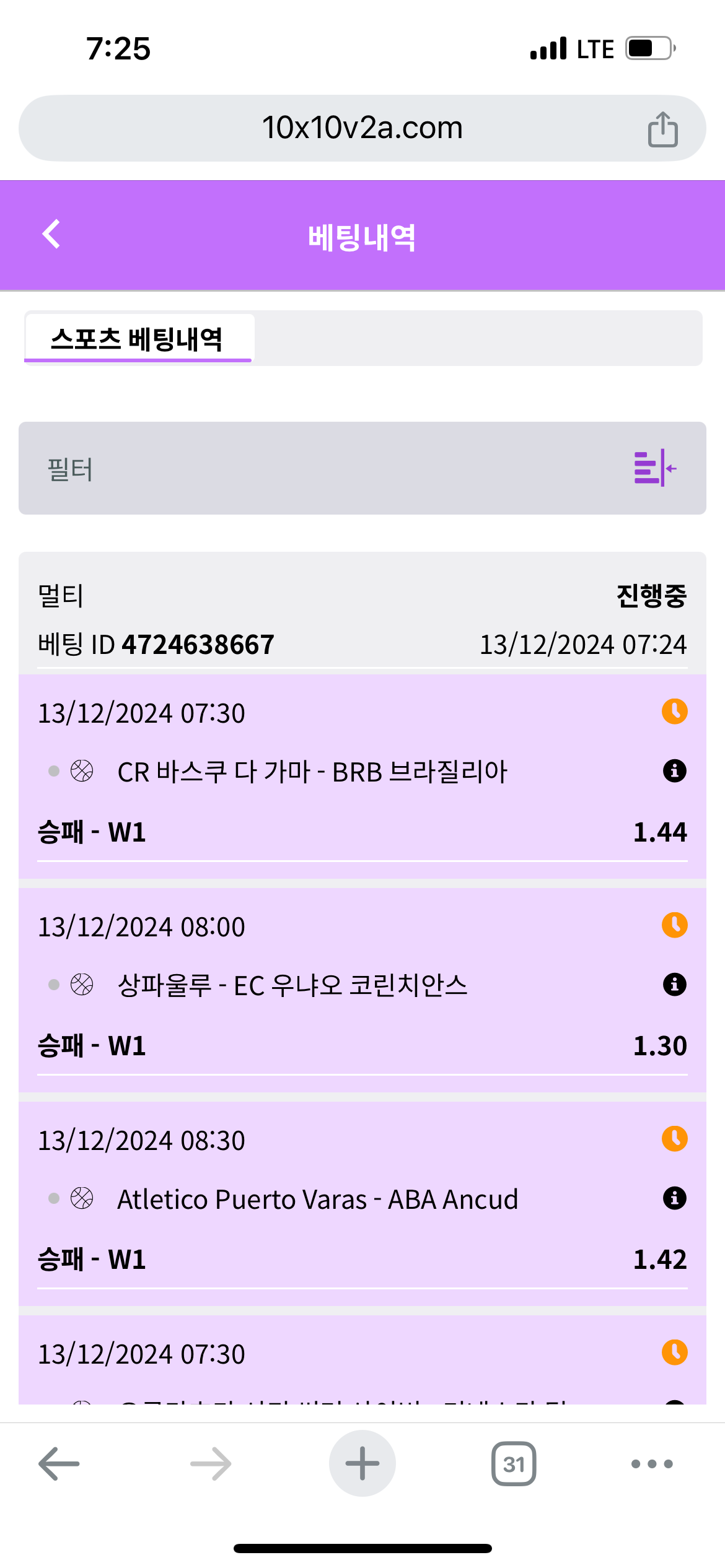Image resolution: width=725 pixels, height=1568 pixels.
Task: Expand the 필터 filter panel
Action: tap(654, 468)
